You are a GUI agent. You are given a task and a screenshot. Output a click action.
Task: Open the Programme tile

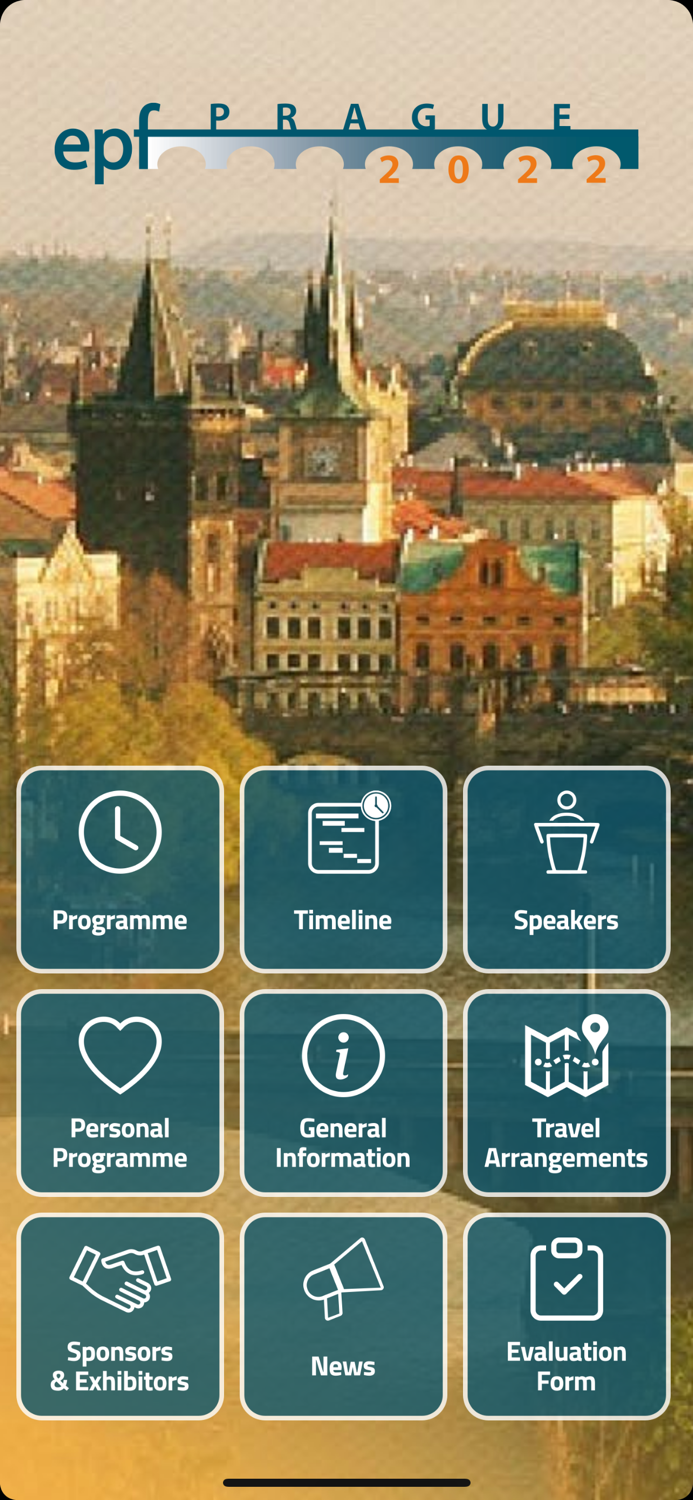[x=120, y=869]
